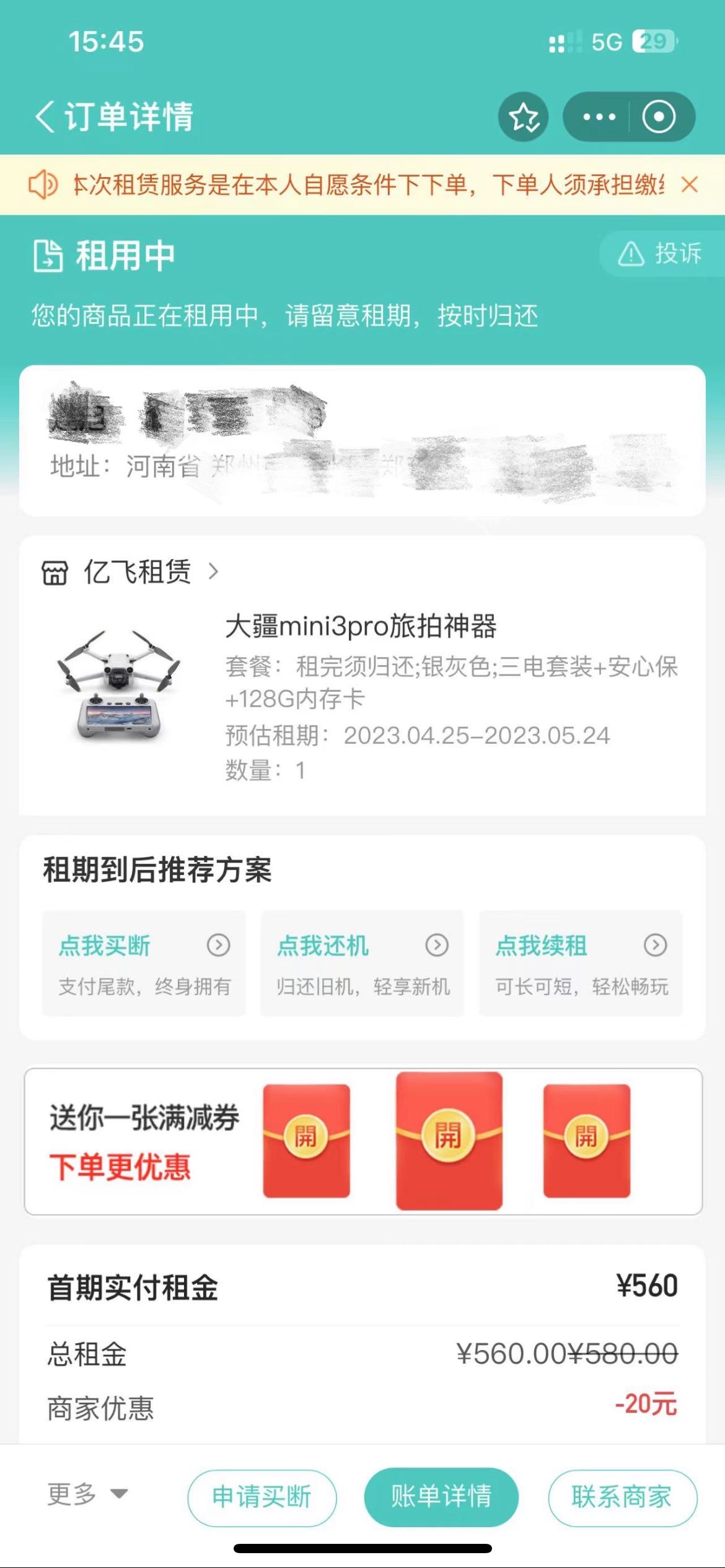The width and height of the screenshot is (725, 1568).
Task: Dismiss the rental notice banner
Action: [x=689, y=185]
